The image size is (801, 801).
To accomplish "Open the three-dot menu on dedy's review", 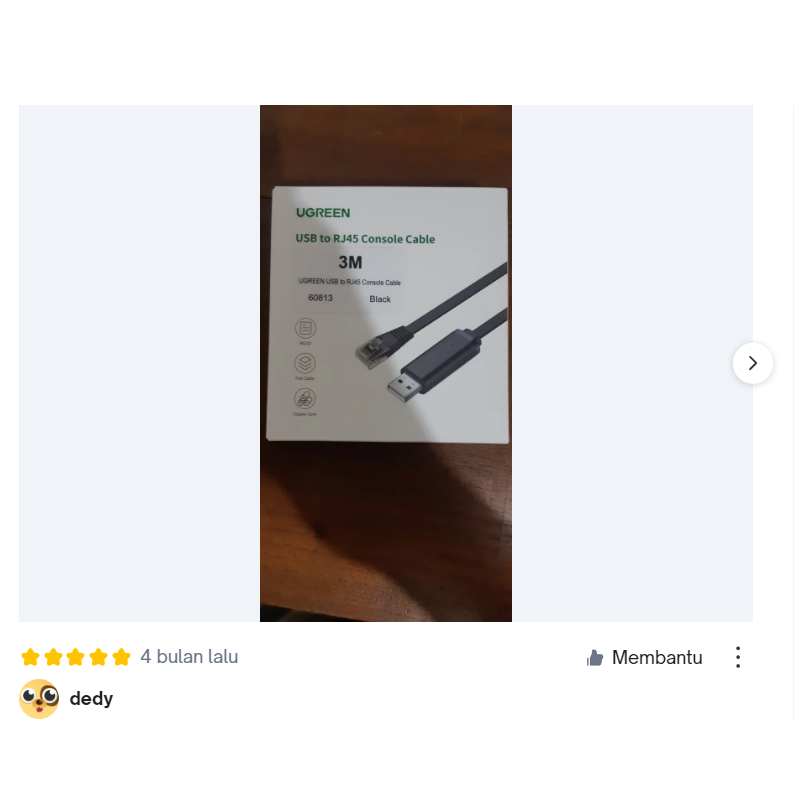I will pyautogui.click(x=738, y=658).
